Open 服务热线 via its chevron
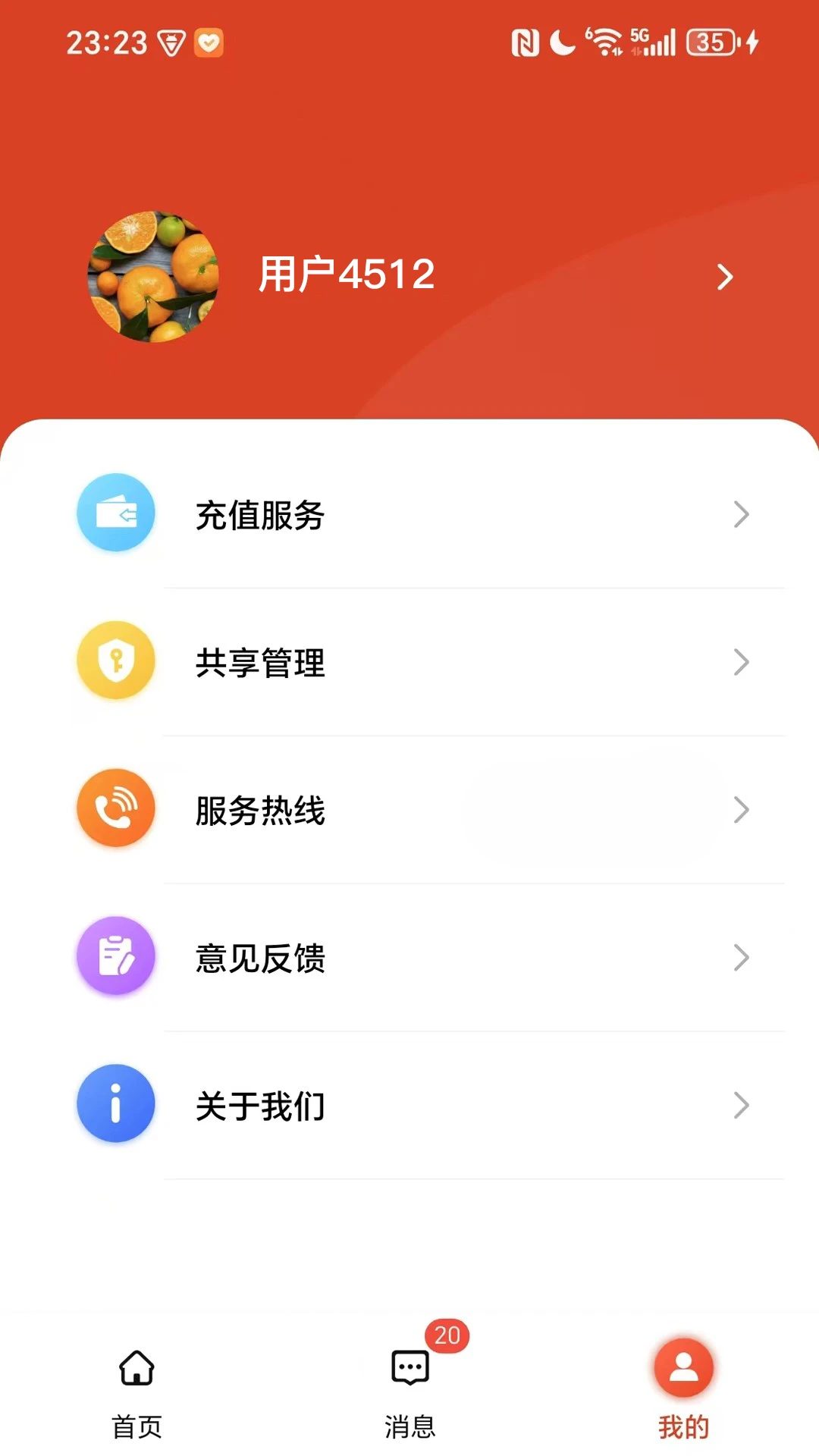The height and width of the screenshot is (1456, 819). click(742, 810)
